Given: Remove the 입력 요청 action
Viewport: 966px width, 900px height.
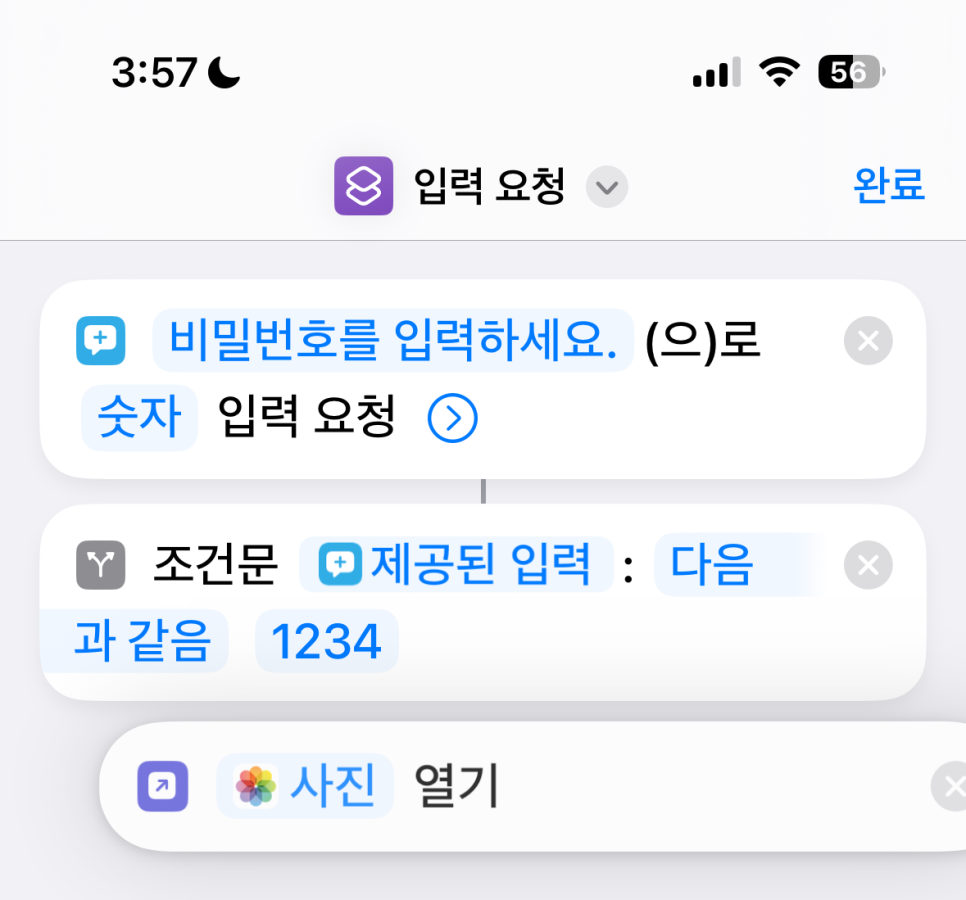Looking at the screenshot, I should [867, 342].
